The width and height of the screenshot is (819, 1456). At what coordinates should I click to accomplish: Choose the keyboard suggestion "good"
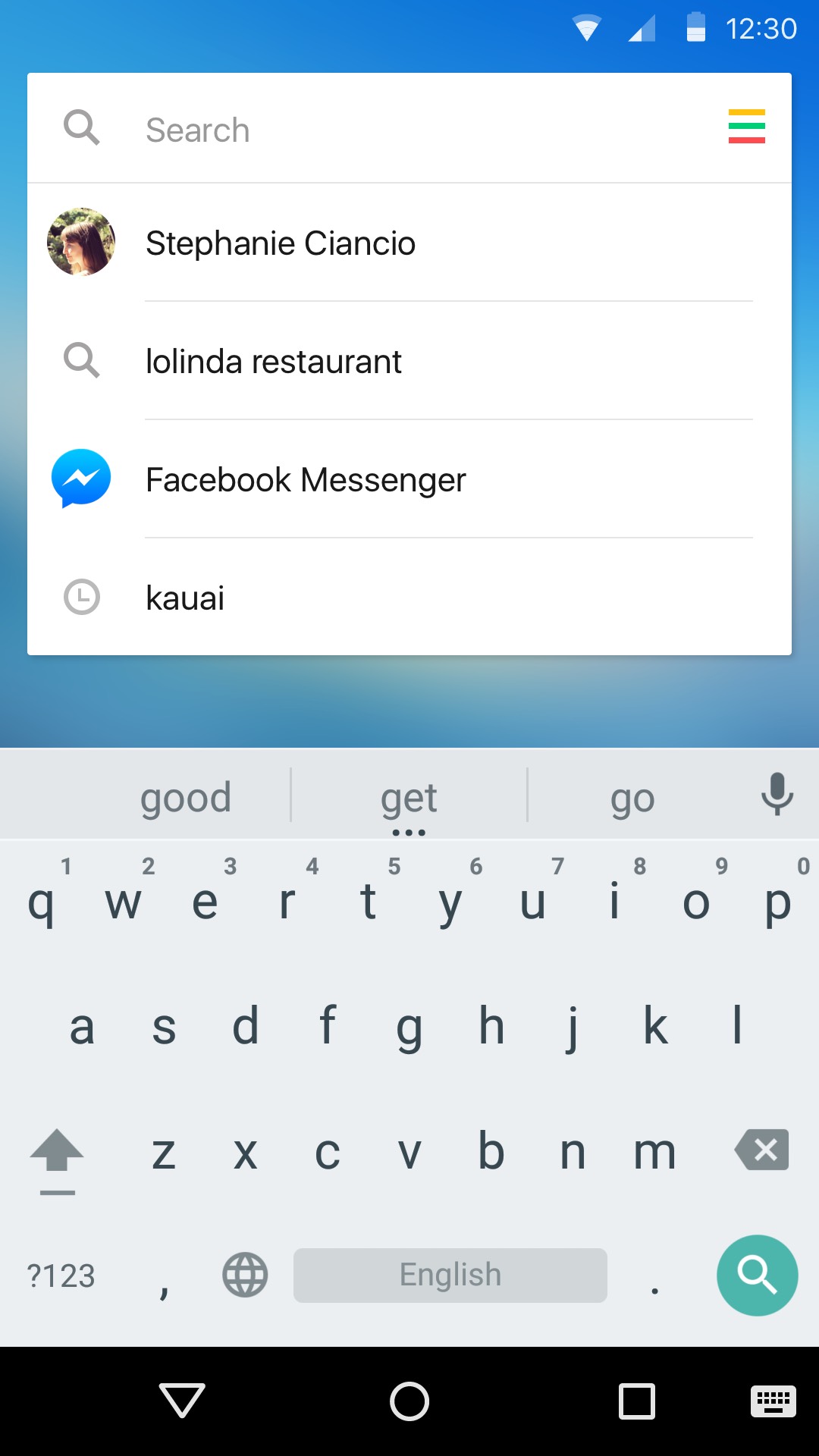(186, 797)
